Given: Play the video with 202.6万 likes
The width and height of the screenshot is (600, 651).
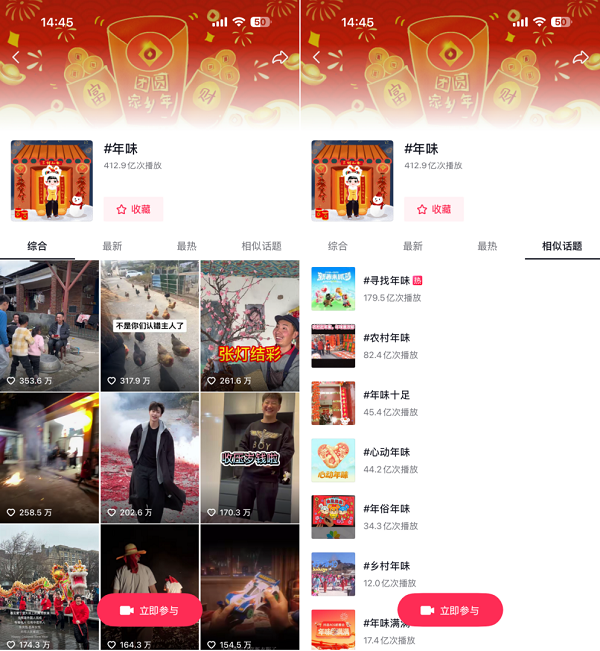Looking at the screenshot, I should [149, 456].
